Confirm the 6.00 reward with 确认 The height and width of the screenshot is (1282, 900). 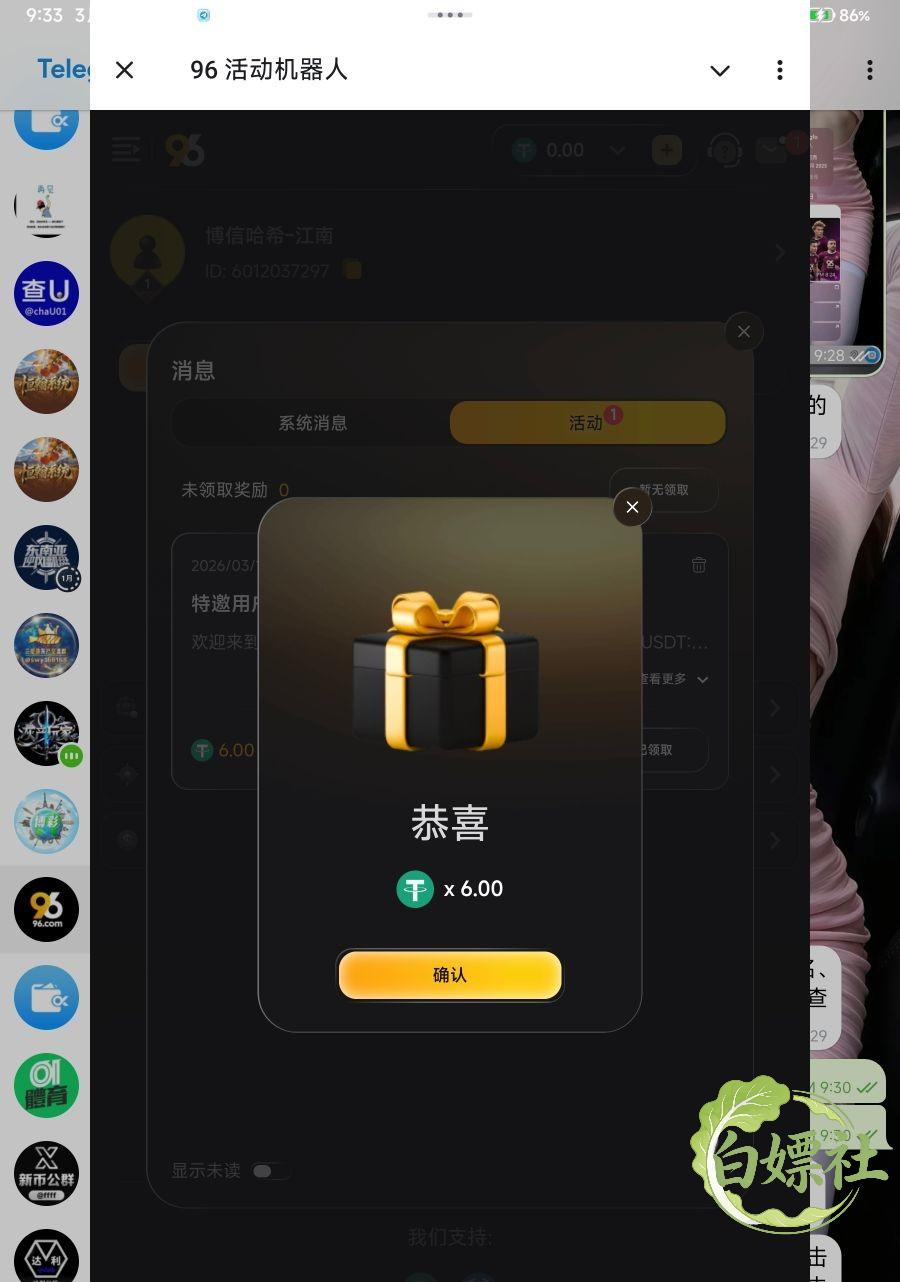[450, 975]
